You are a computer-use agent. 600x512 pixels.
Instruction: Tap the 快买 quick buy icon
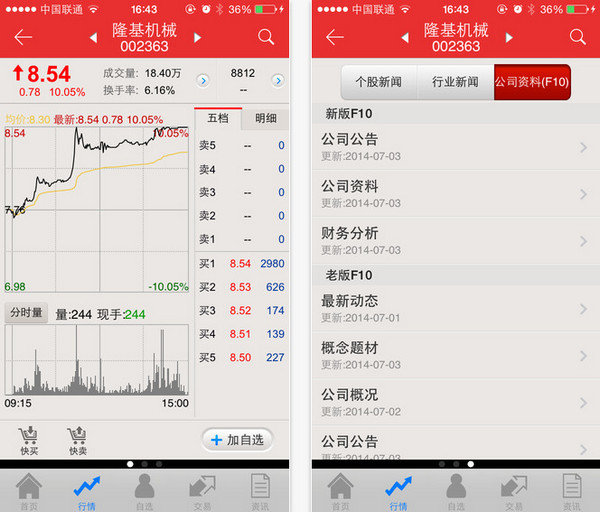coord(29,441)
